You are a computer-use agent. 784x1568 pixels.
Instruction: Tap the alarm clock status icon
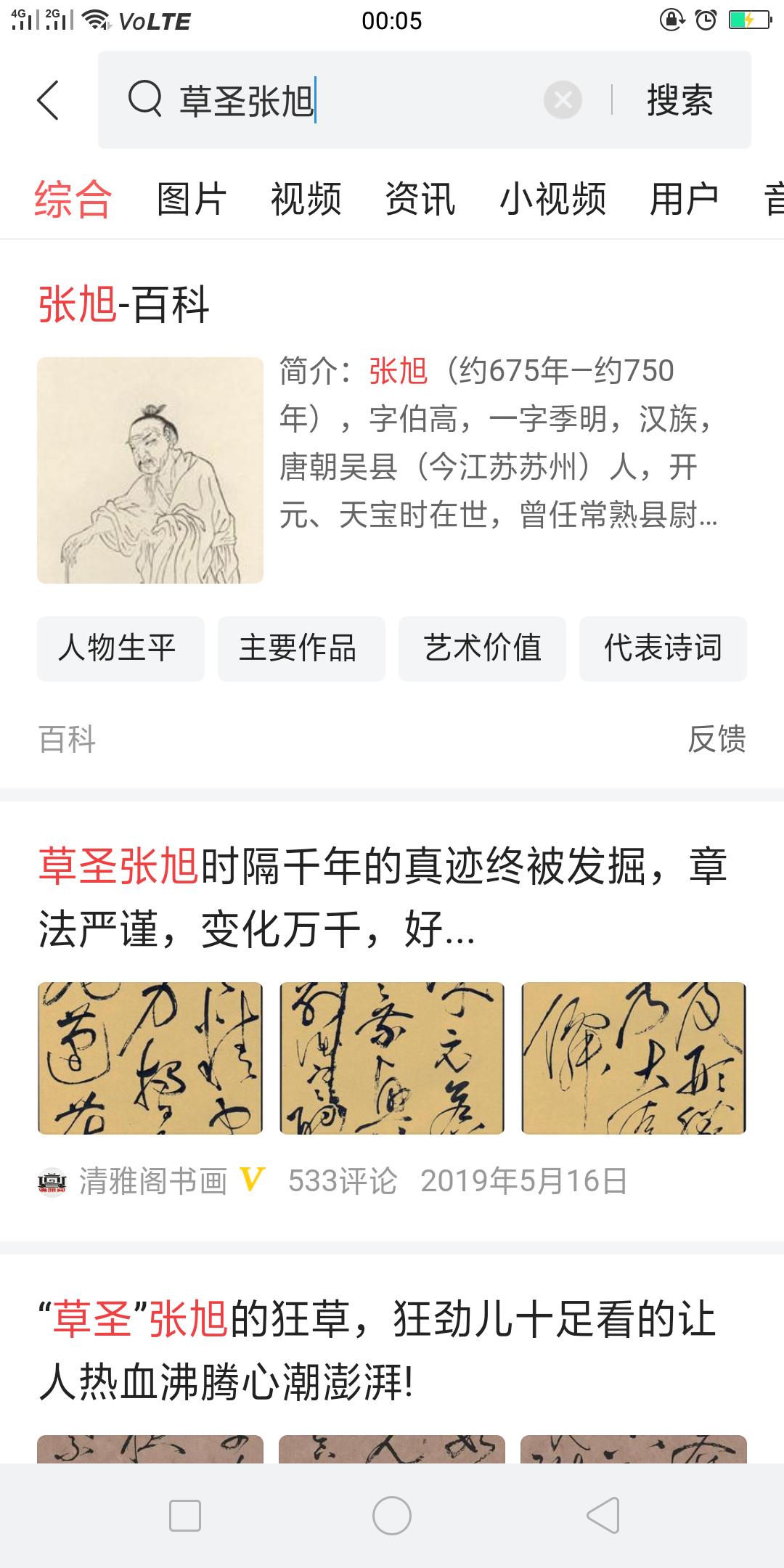705,20
